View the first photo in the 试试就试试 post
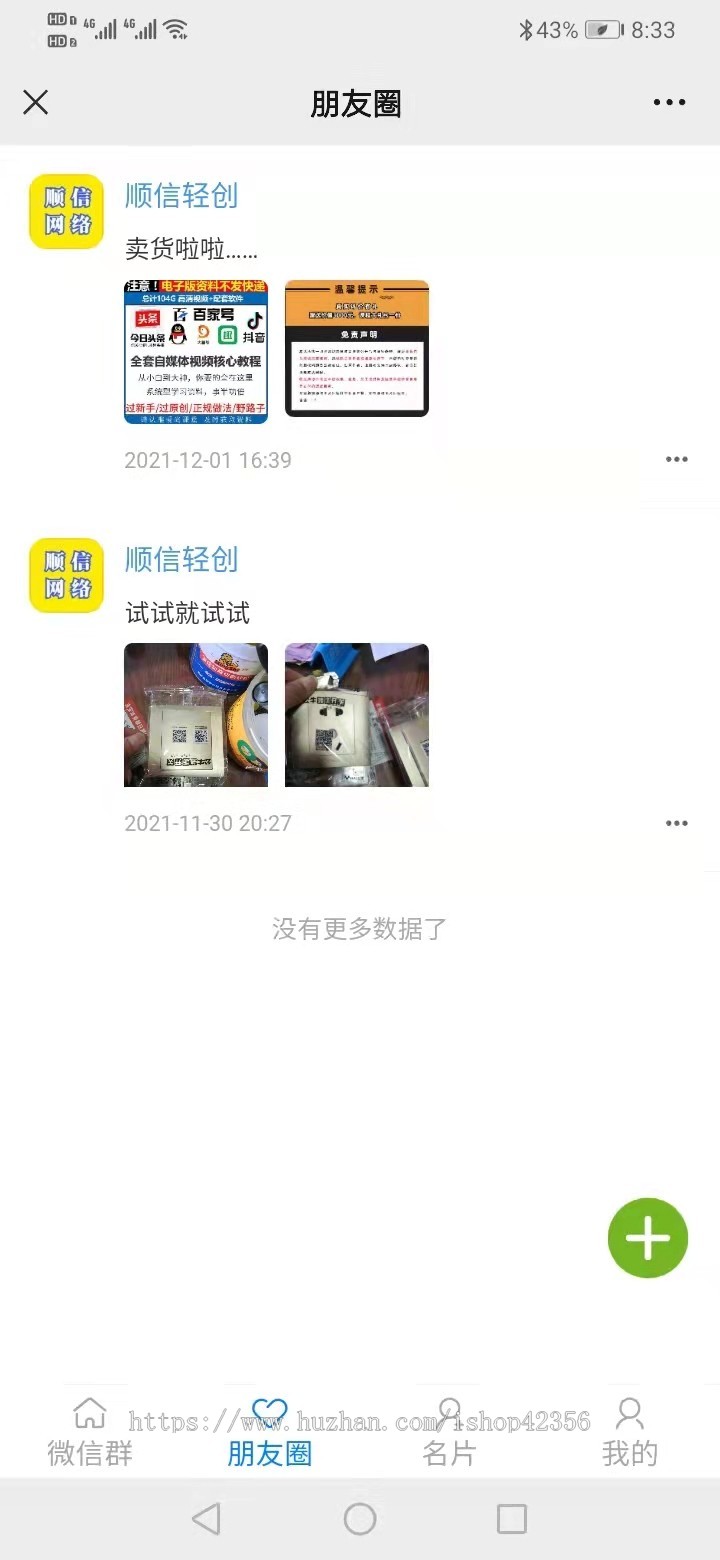 [x=196, y=715]
